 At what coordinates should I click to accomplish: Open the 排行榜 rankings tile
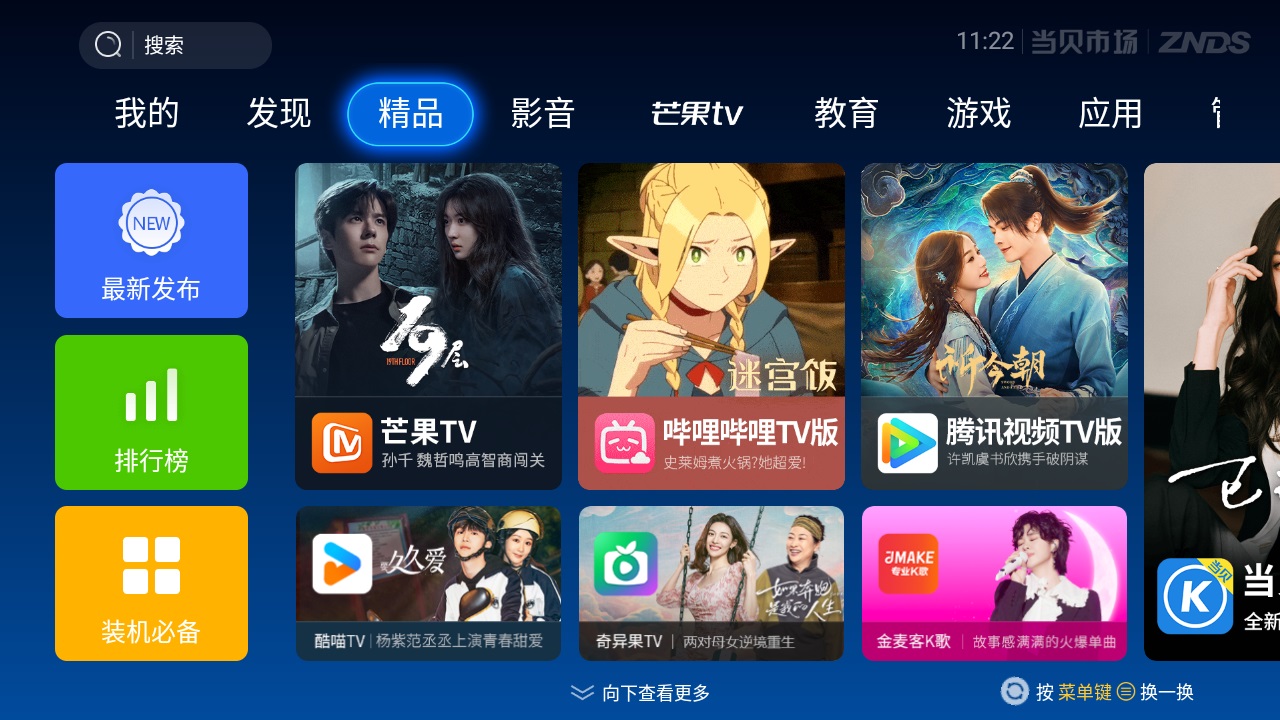coord(151,412)
